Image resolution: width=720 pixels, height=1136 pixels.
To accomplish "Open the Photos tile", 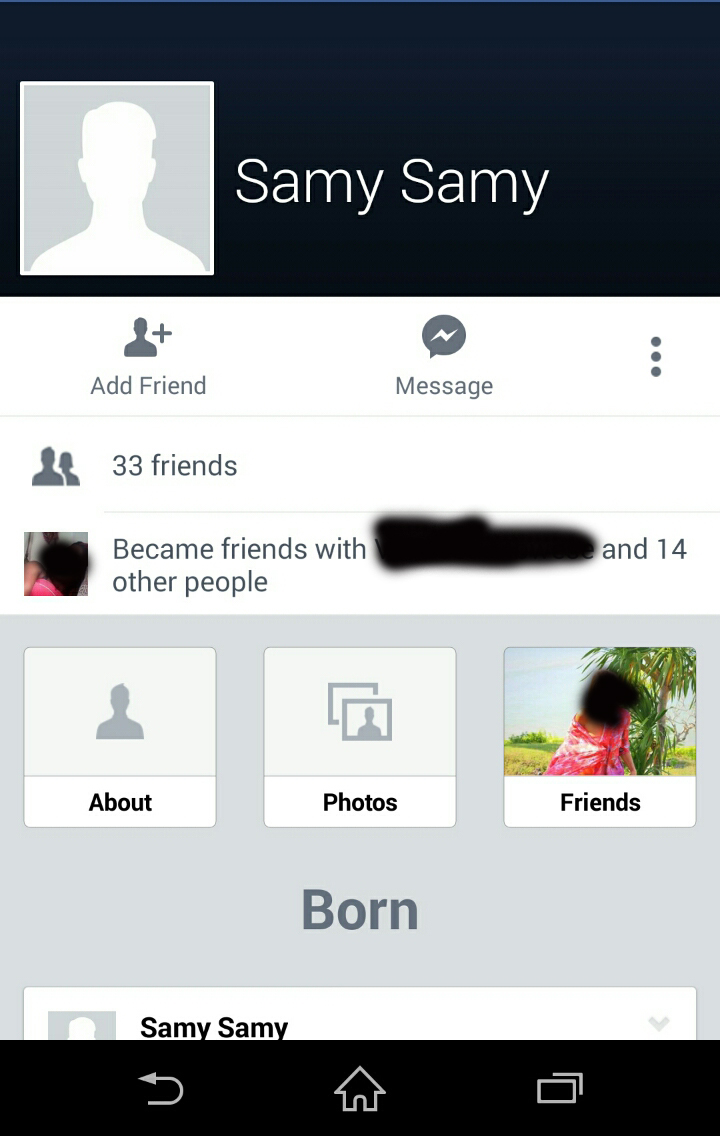I will point(360,737).
